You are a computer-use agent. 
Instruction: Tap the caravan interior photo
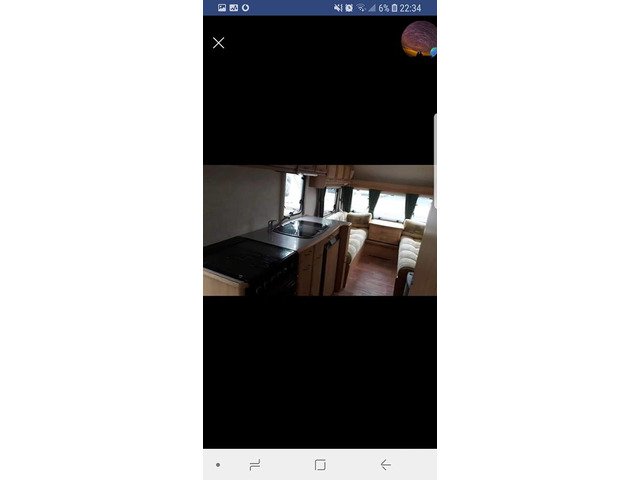point(319,230)
